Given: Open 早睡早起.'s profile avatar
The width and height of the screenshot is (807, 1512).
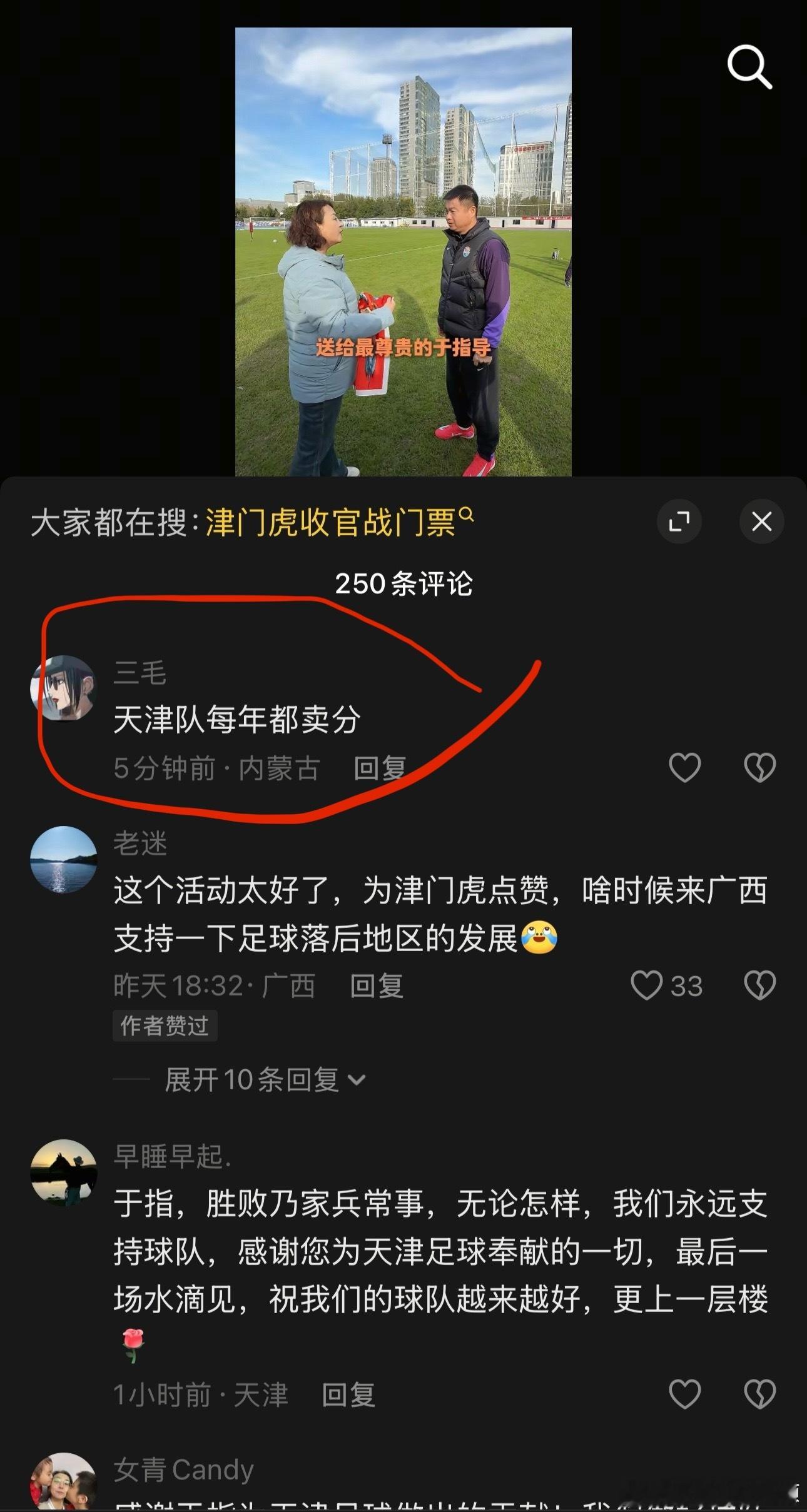Looking at the screenshot, I should [x=63, y=1172].
